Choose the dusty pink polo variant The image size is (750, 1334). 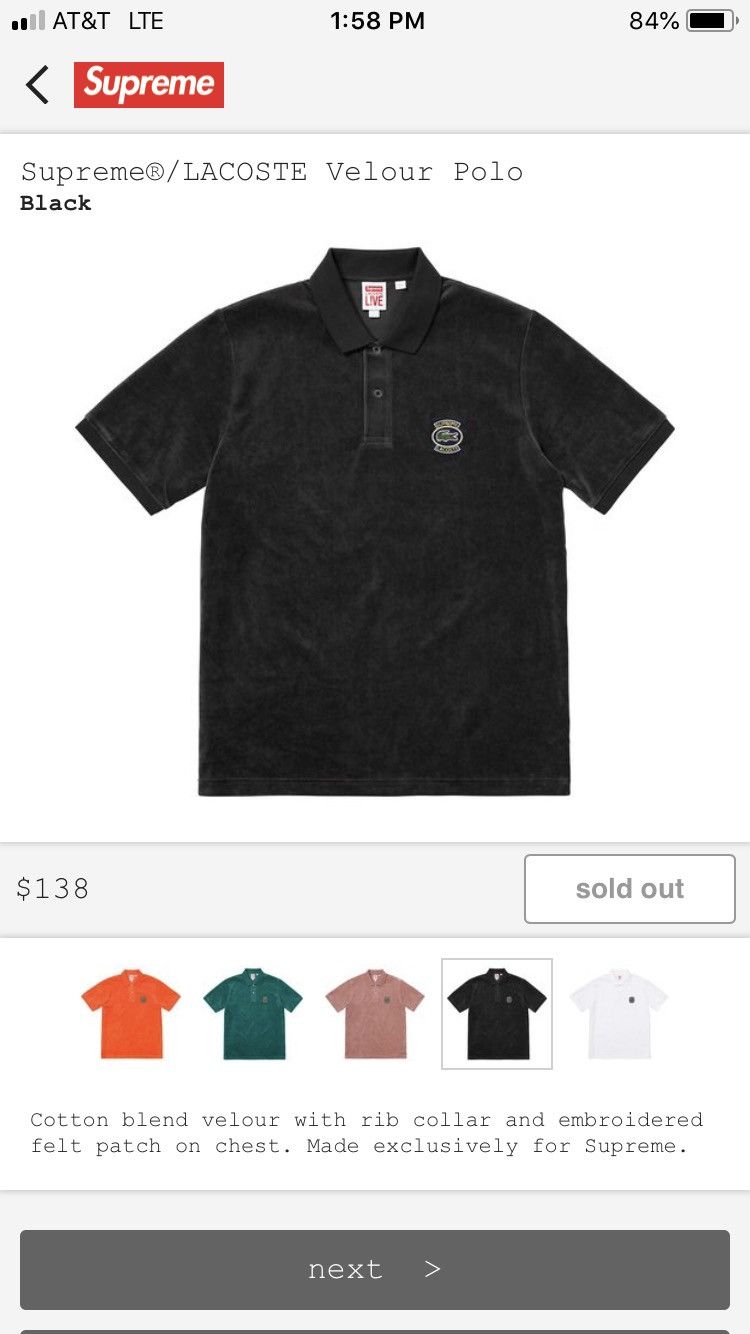375,1014
